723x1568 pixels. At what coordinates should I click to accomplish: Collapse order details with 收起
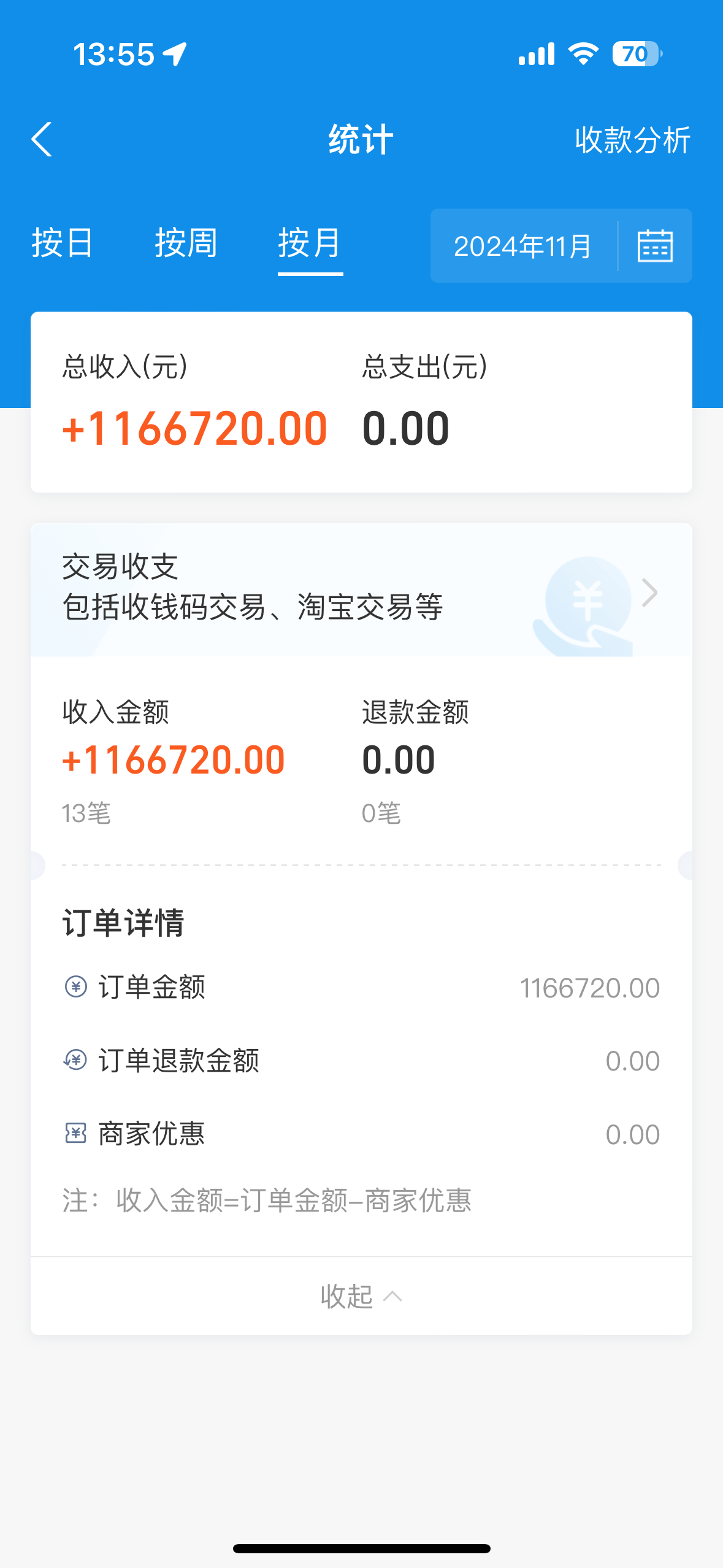coord(361,1296)
